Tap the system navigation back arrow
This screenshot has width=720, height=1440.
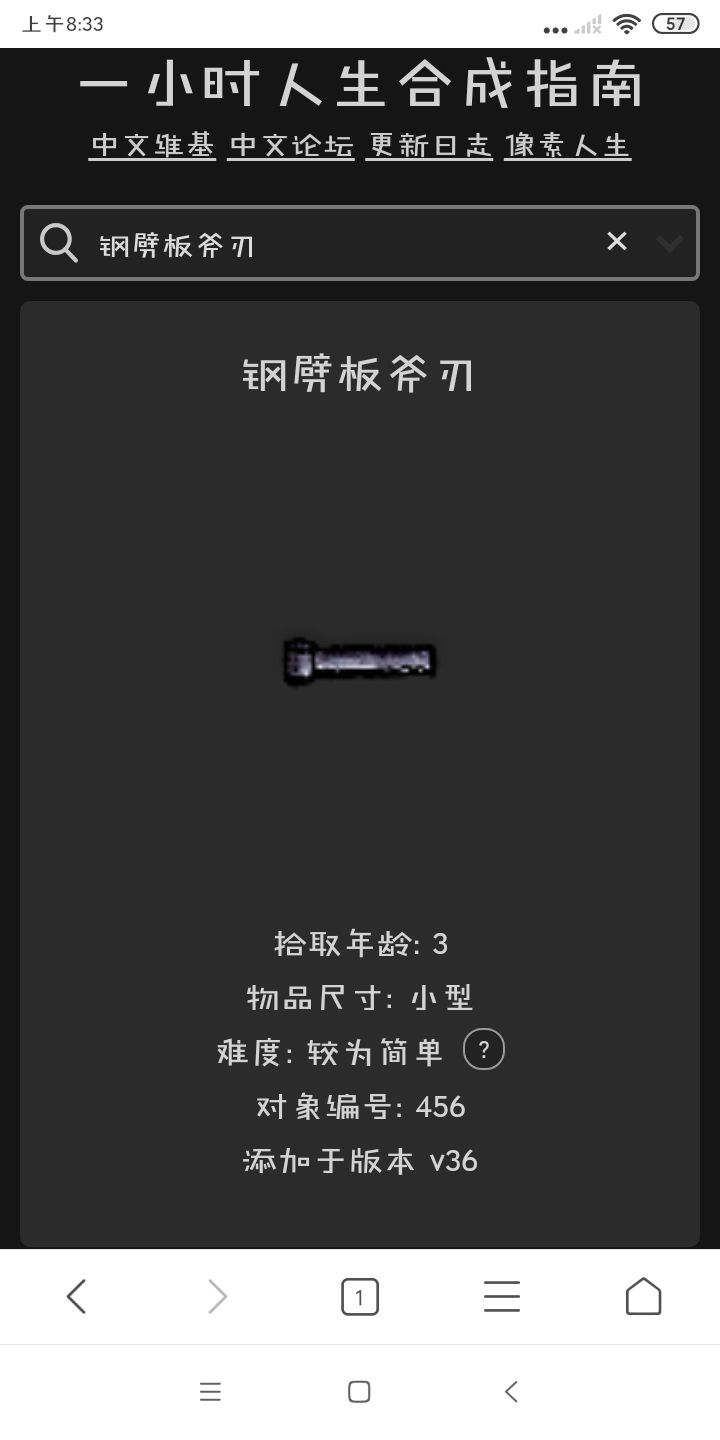pyautogui.click(x=510, y=1391)
